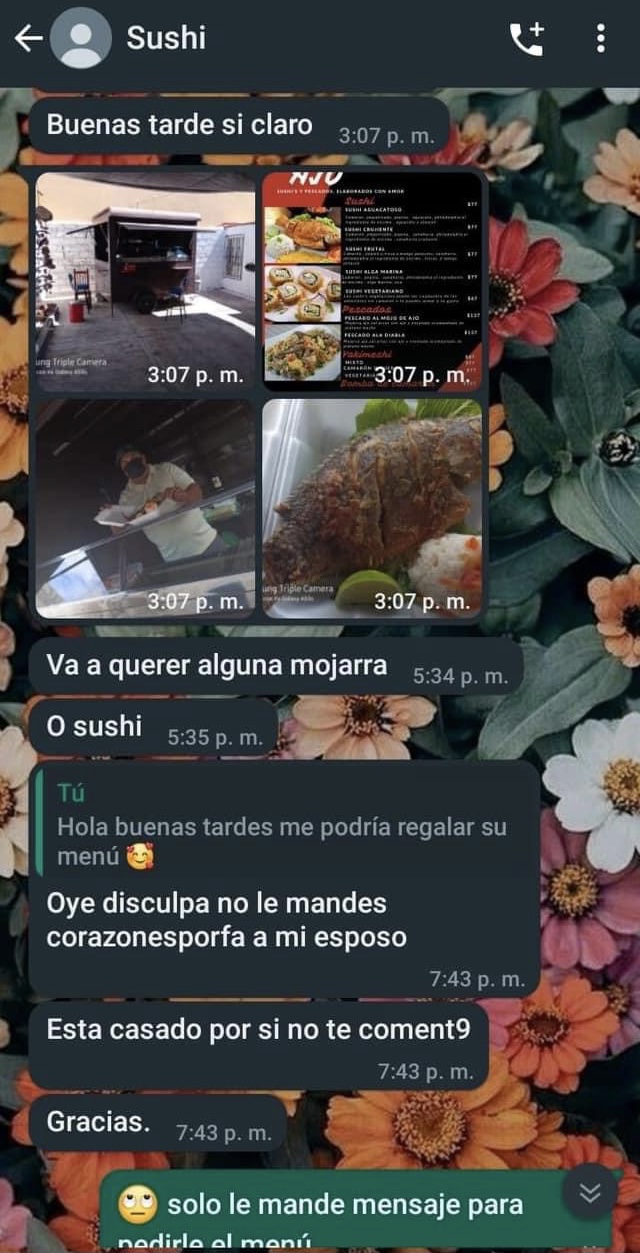Open the food truck photo

pos(146,281)
